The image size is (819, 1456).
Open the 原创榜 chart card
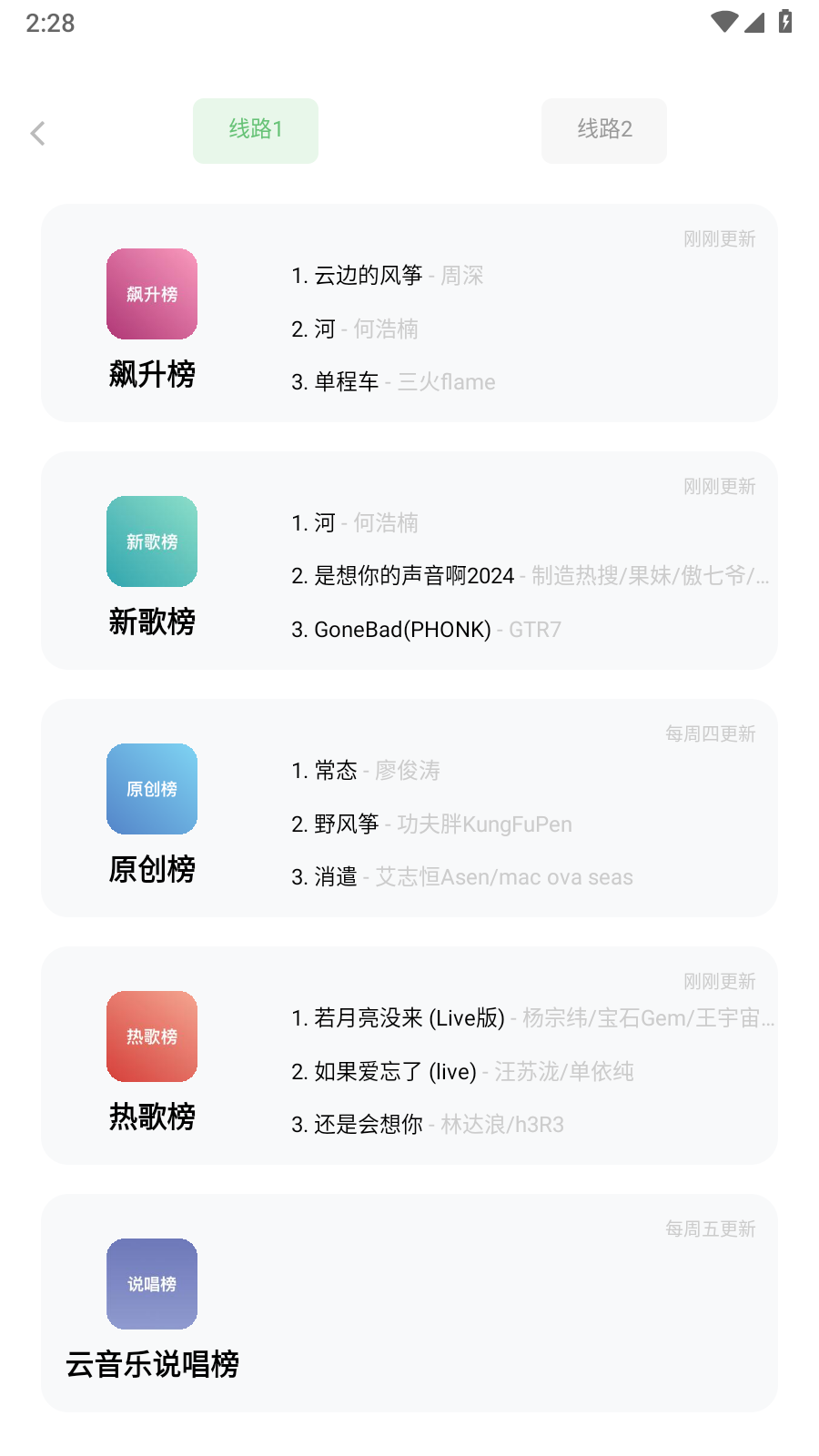(x=409, y=808)
